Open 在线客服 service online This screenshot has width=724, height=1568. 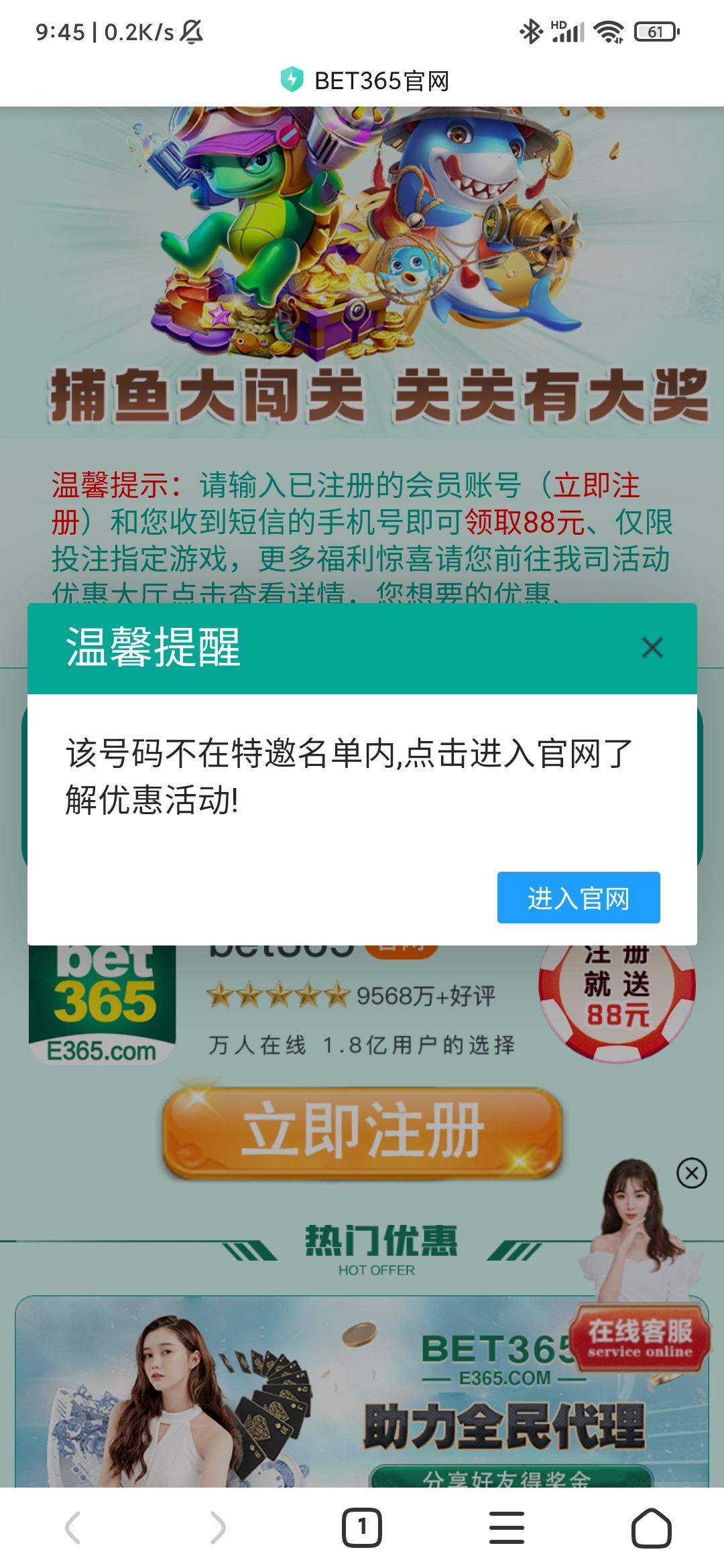640,1339
